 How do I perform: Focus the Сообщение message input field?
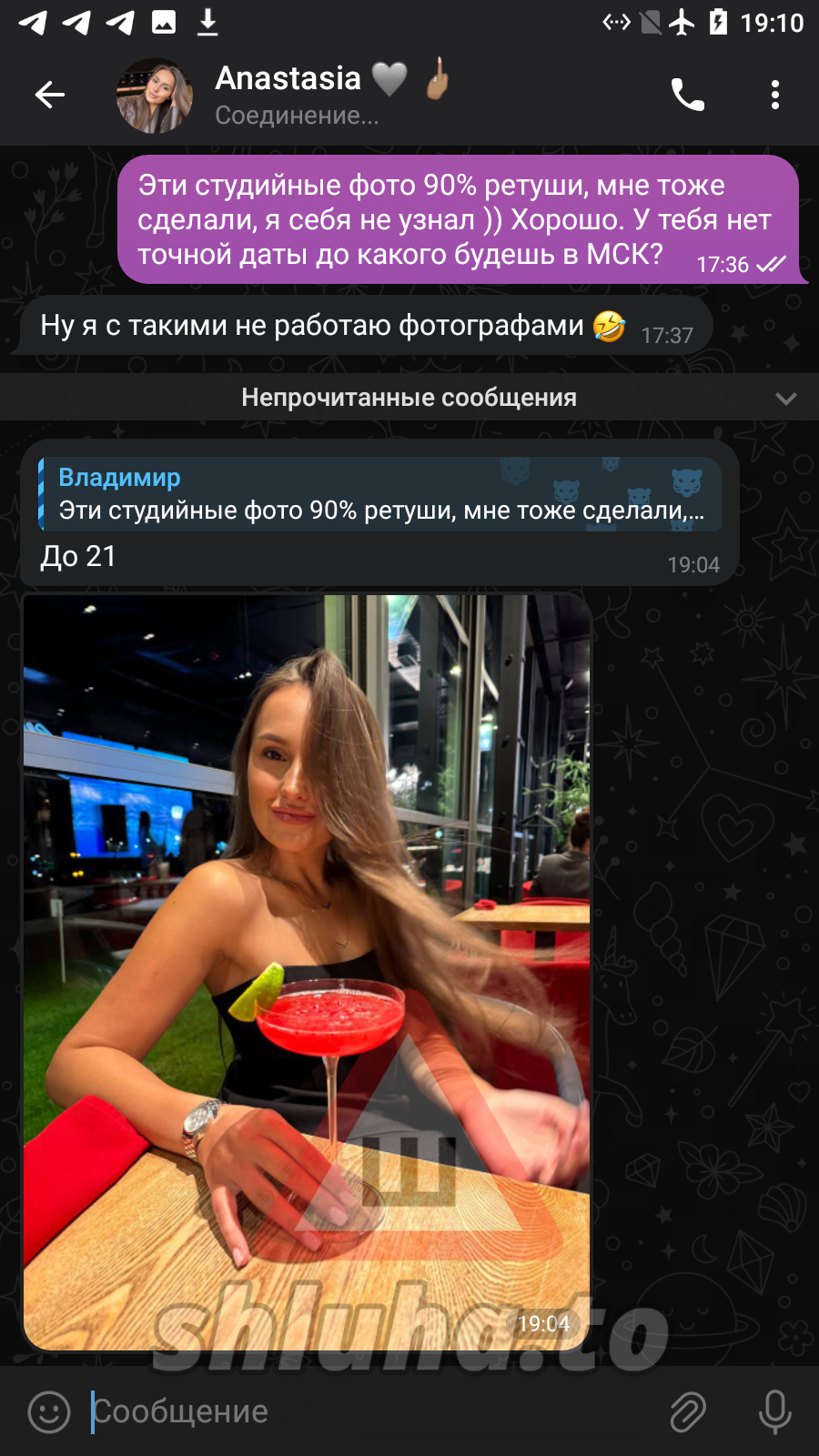pyautogui.click(x=364, y=1411)
